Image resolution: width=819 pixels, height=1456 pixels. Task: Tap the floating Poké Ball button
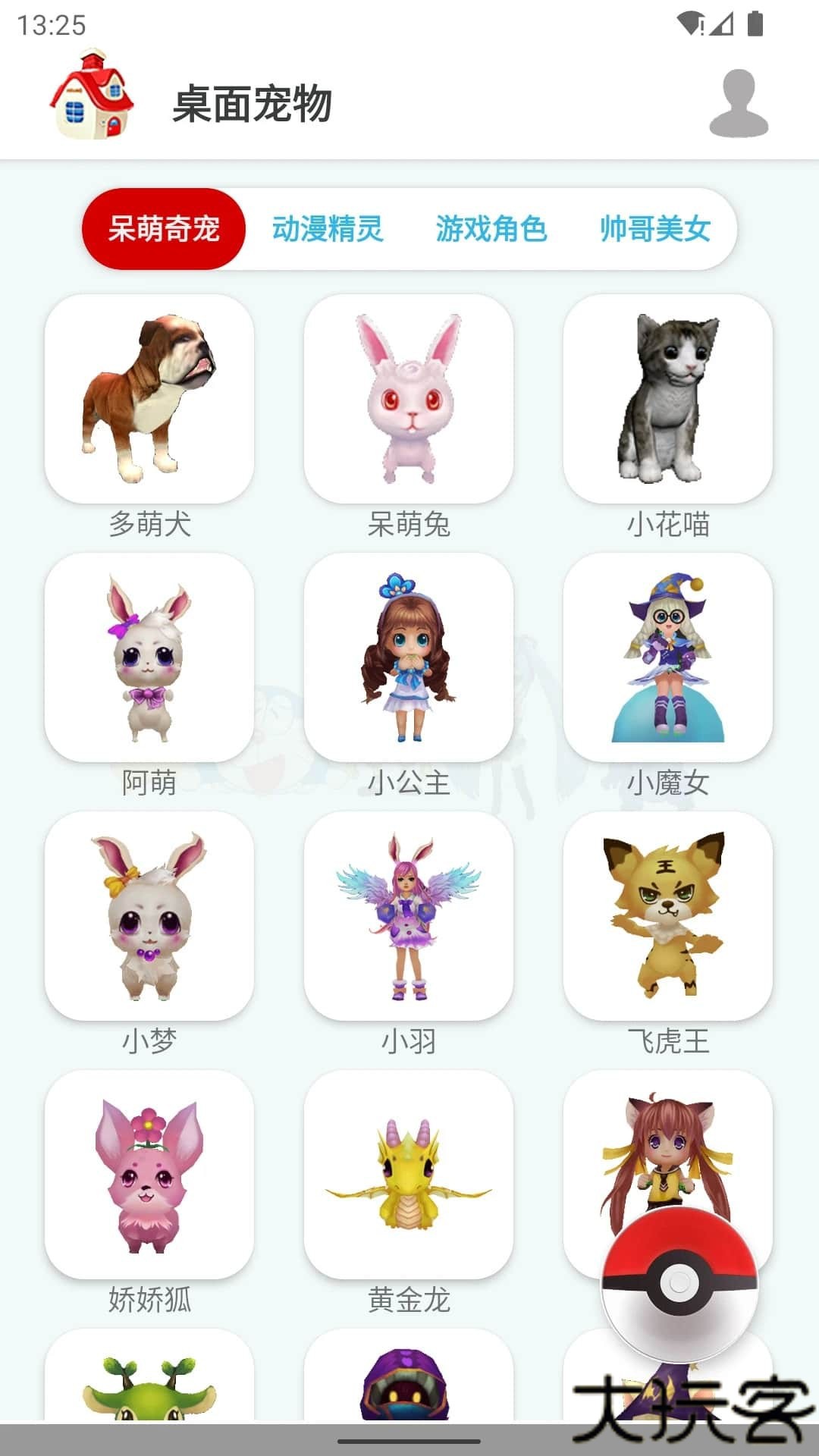coord(679,1283)
